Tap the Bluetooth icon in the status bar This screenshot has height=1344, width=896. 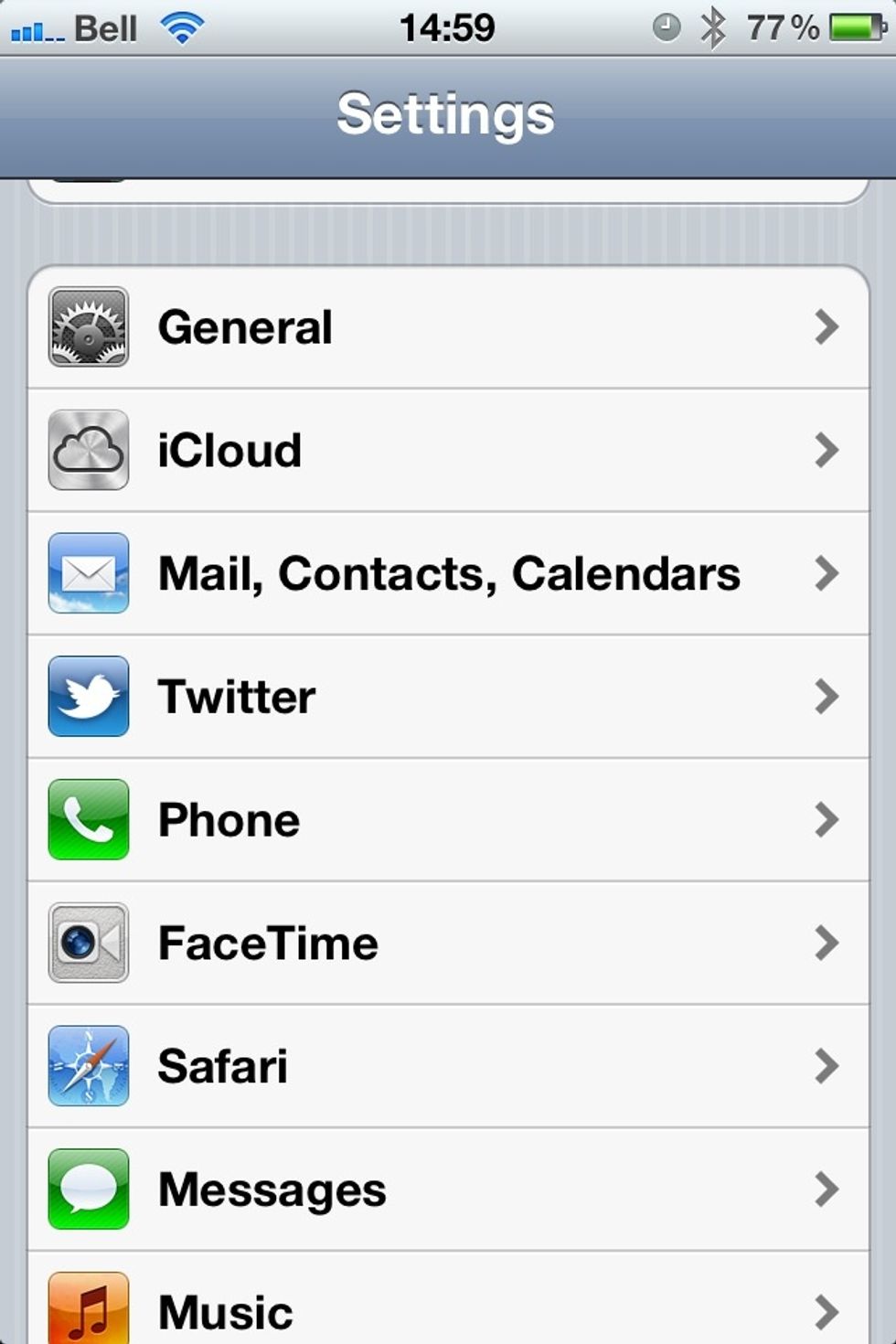715,27
